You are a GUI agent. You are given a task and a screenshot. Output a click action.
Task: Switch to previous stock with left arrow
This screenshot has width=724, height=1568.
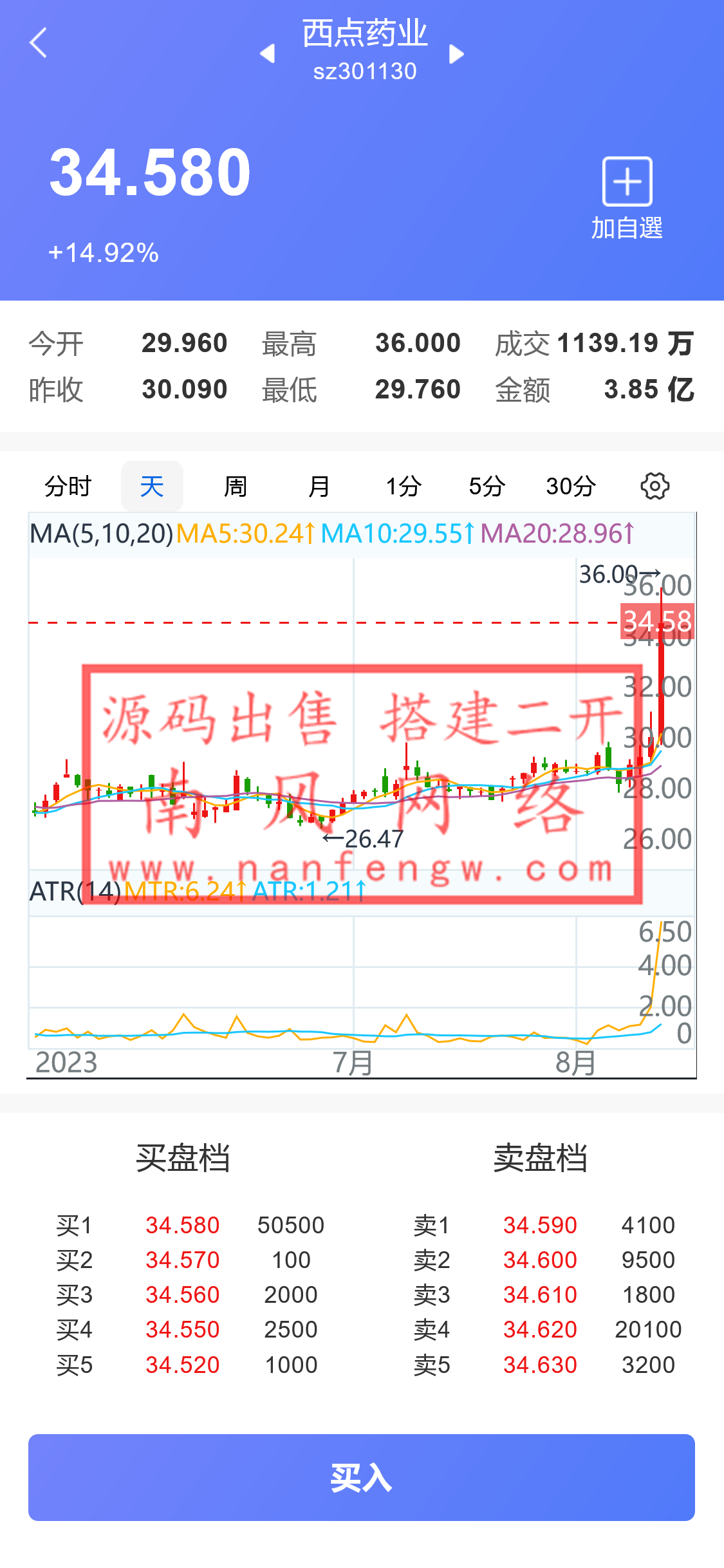[268, 54]
